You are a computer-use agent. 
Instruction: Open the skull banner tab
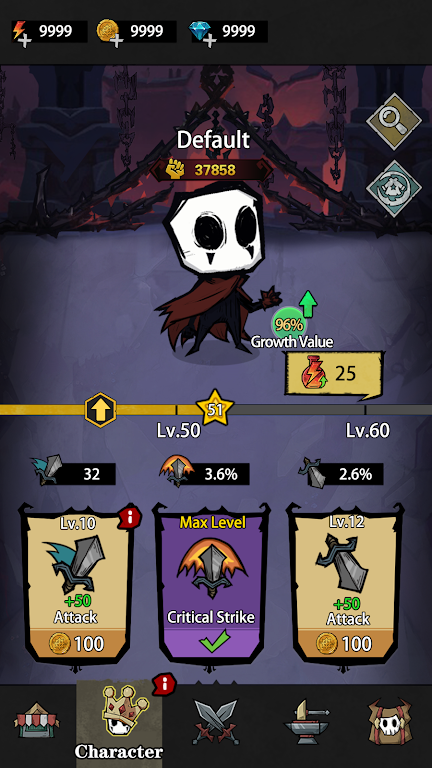pyautogui.click(x=390, y=722)
